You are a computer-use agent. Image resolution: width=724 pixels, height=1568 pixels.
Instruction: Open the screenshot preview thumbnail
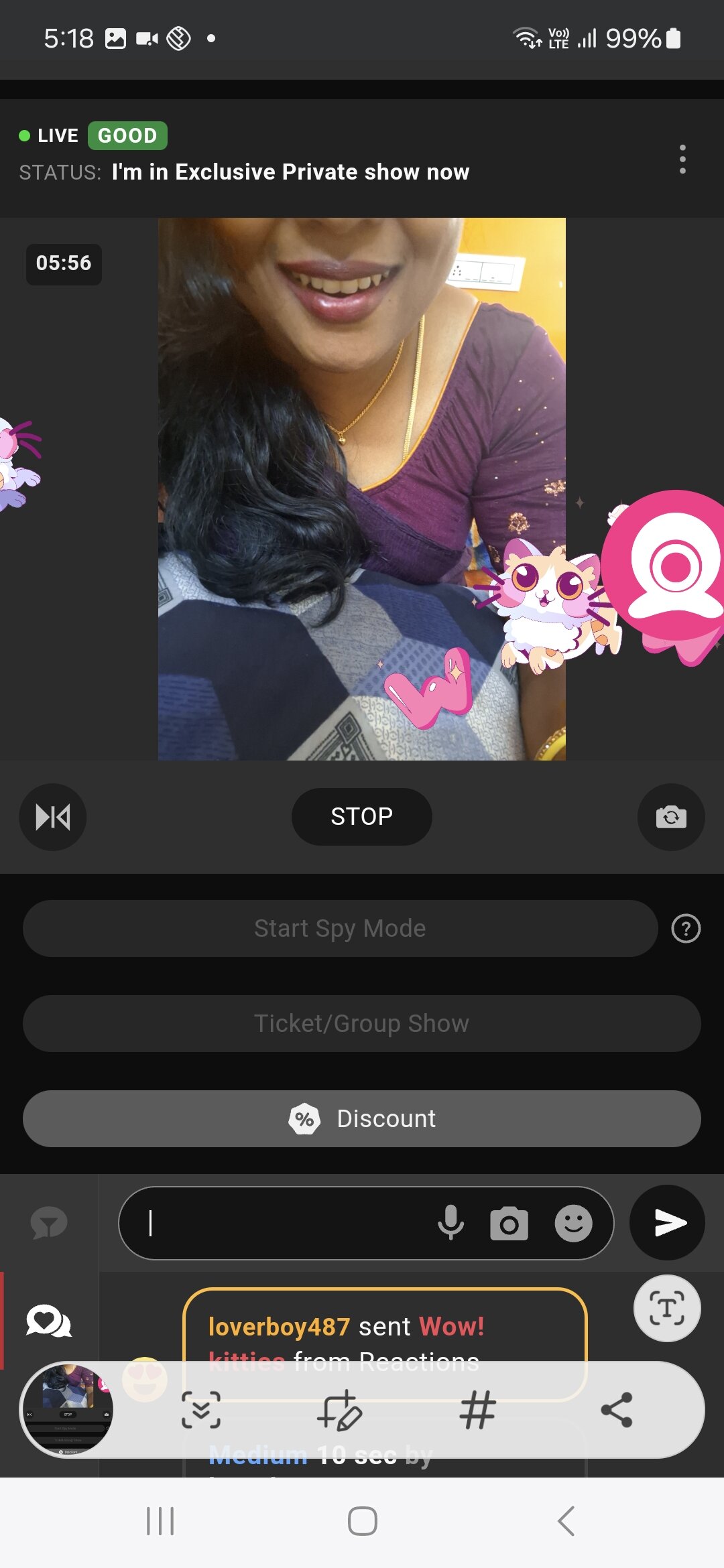[67, 1409]
